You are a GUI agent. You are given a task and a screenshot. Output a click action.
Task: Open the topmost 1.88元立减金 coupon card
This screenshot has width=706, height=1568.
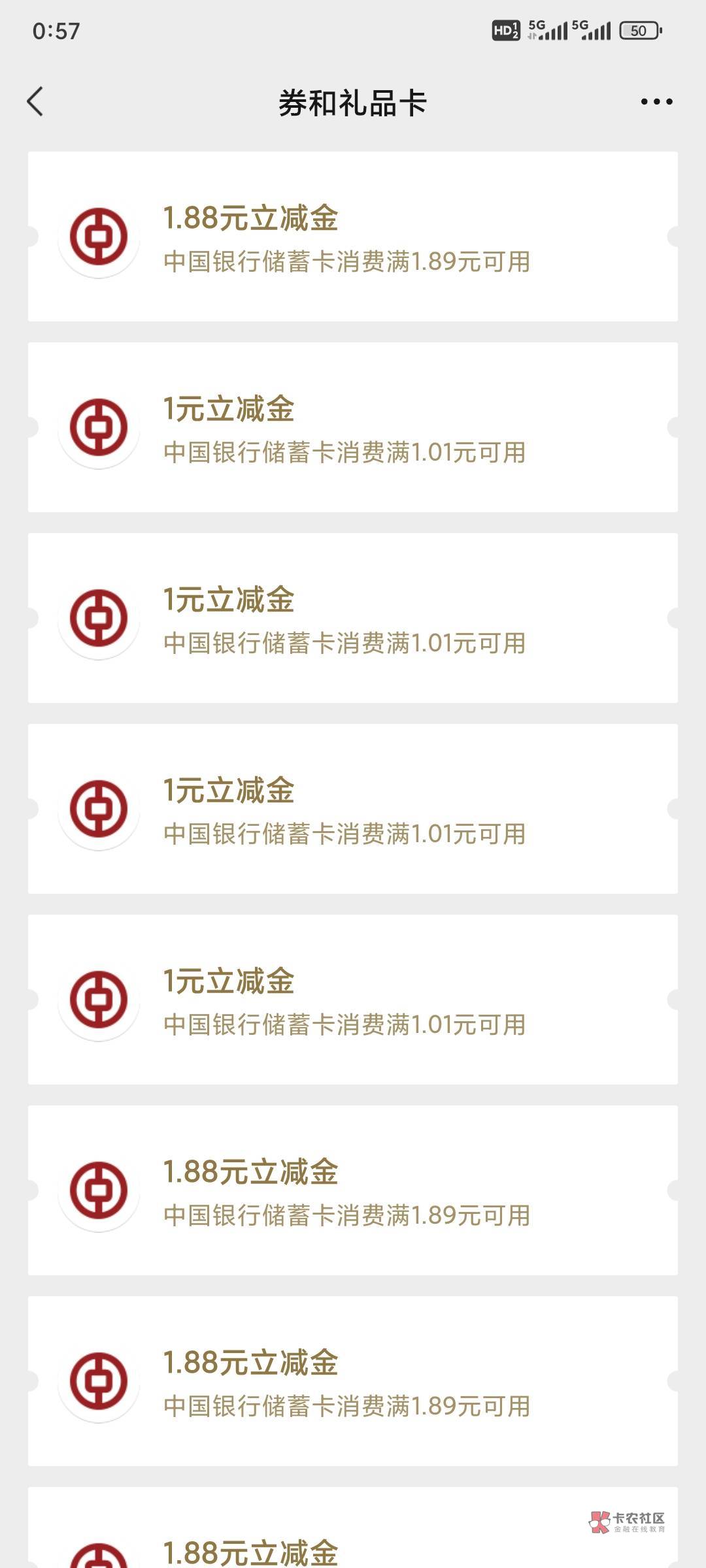point(353,237)
